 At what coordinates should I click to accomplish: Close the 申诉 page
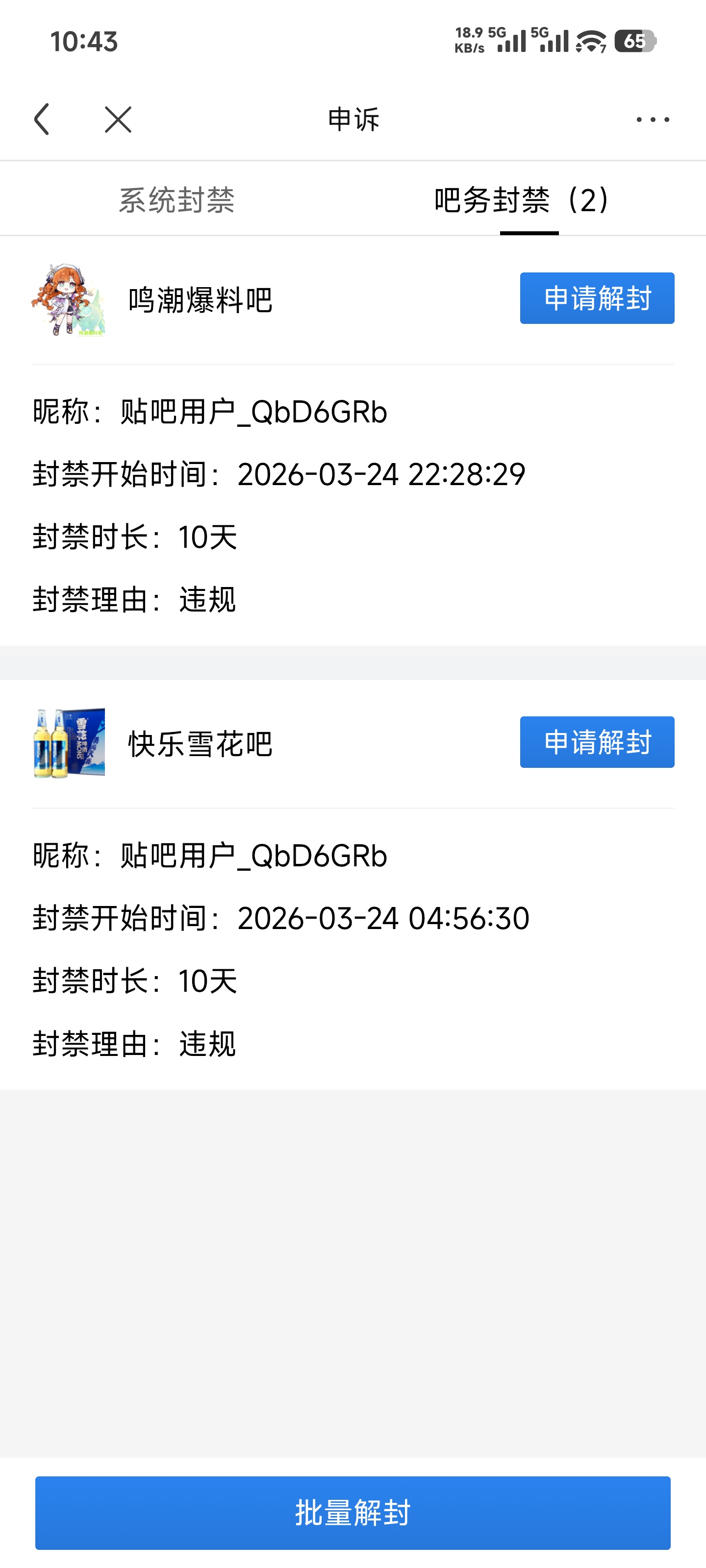pos(118,119)
